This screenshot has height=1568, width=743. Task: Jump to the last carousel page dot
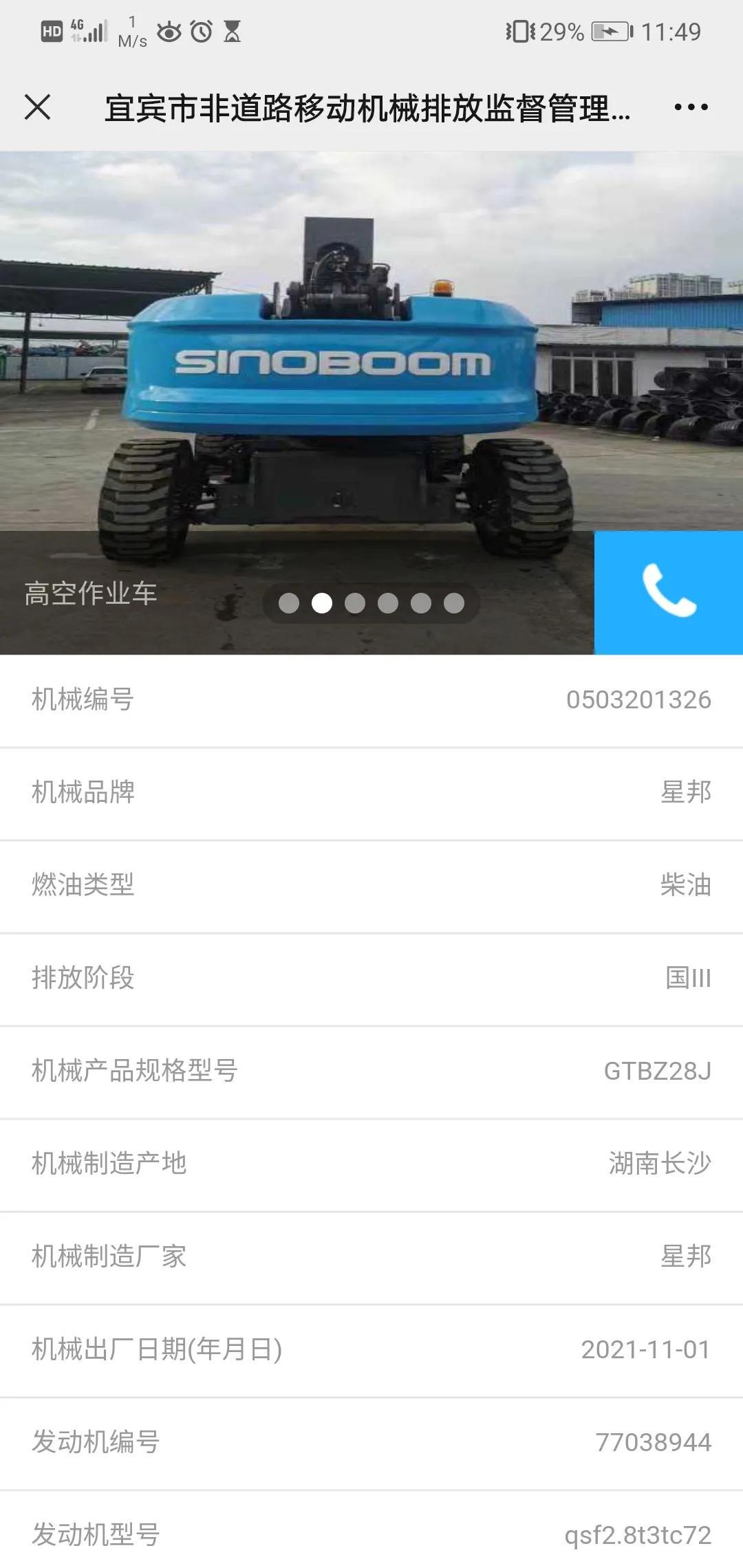click(454, 603)
